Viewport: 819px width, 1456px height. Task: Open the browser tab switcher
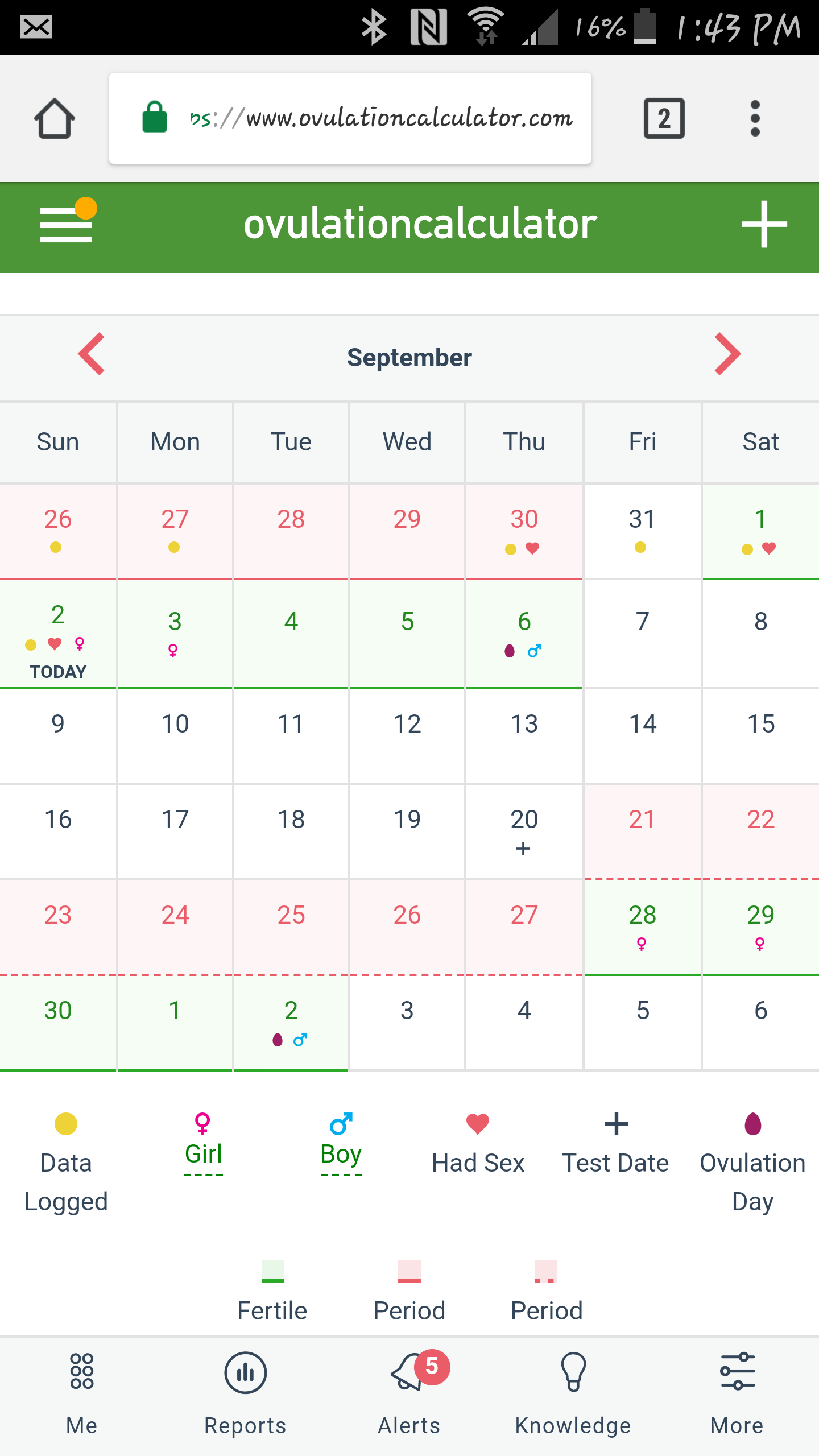[x=664, y=118]
